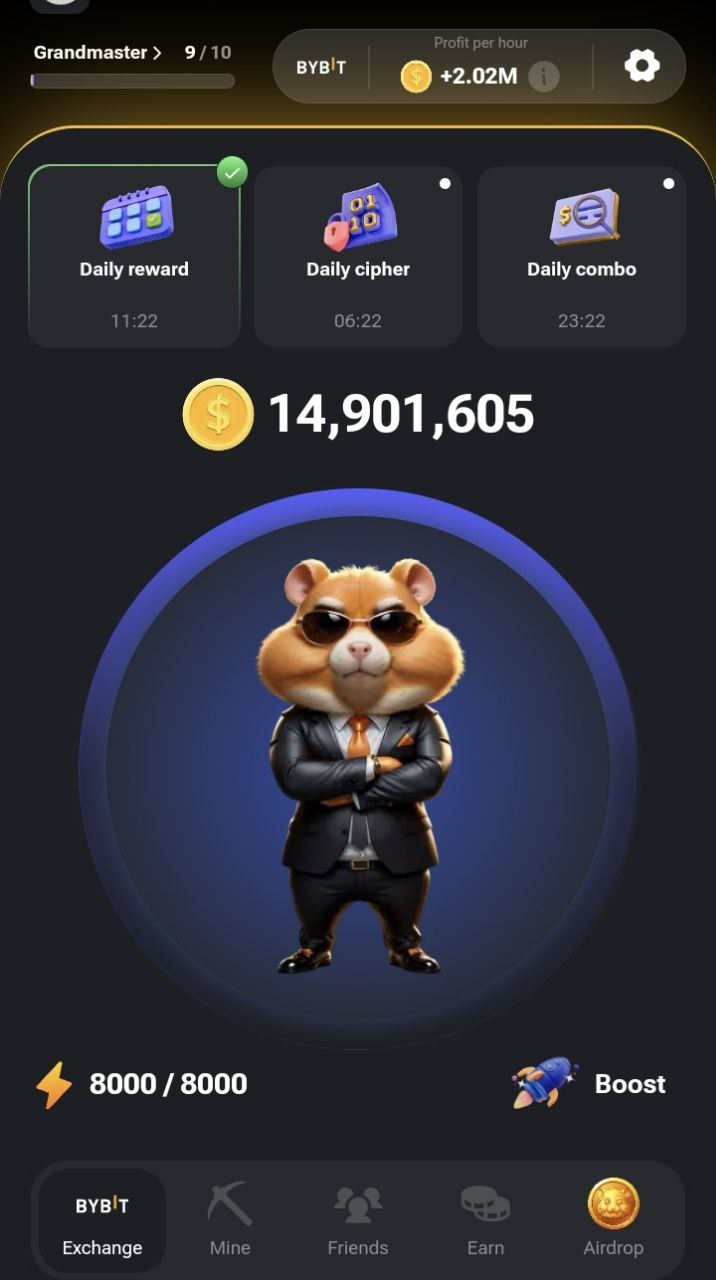Open the Bybit exchange selector at top
The width and height of the screenshot is (716, 1280).
(x=321, y=67)
